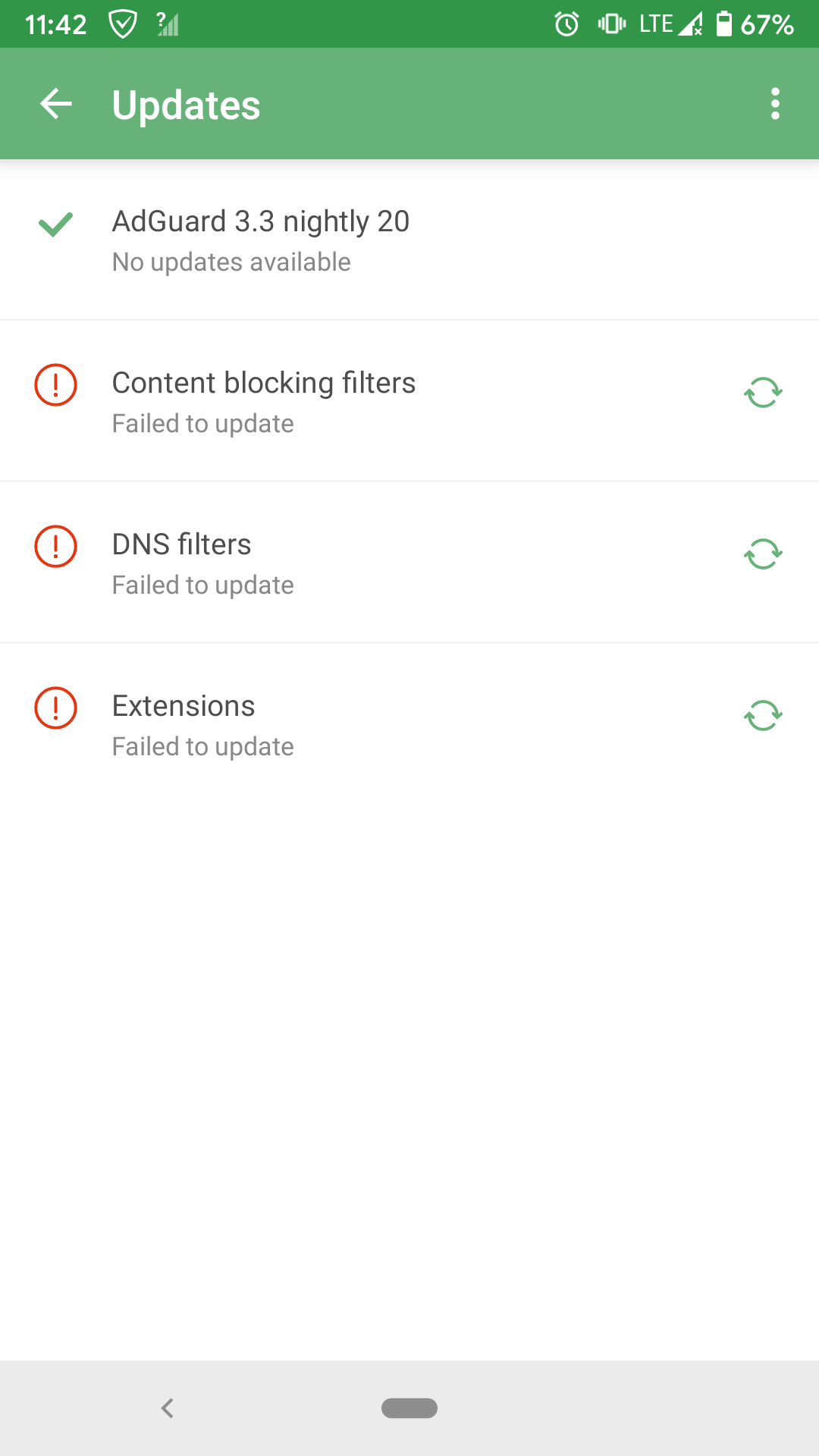Viewport: 819px width, 1456px height.
Task: Open the overflow menu
Action: (x=774, y=104)
